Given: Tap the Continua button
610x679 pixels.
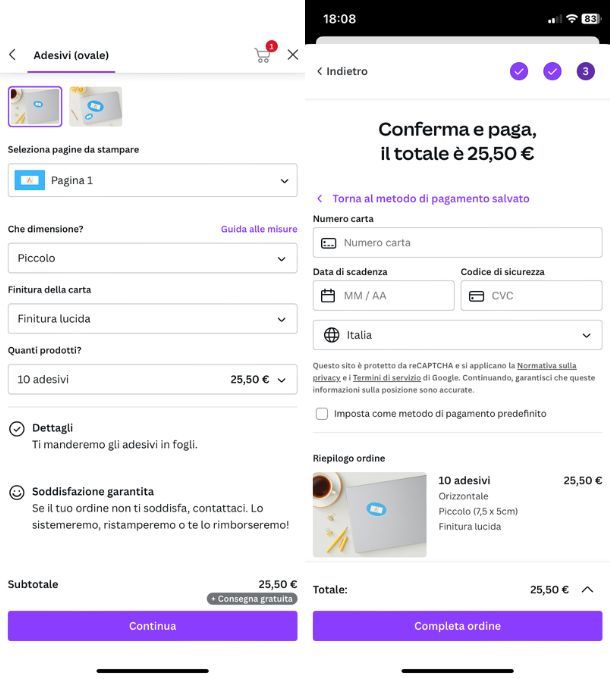Looking at the screenshot, I should point(152,626).
